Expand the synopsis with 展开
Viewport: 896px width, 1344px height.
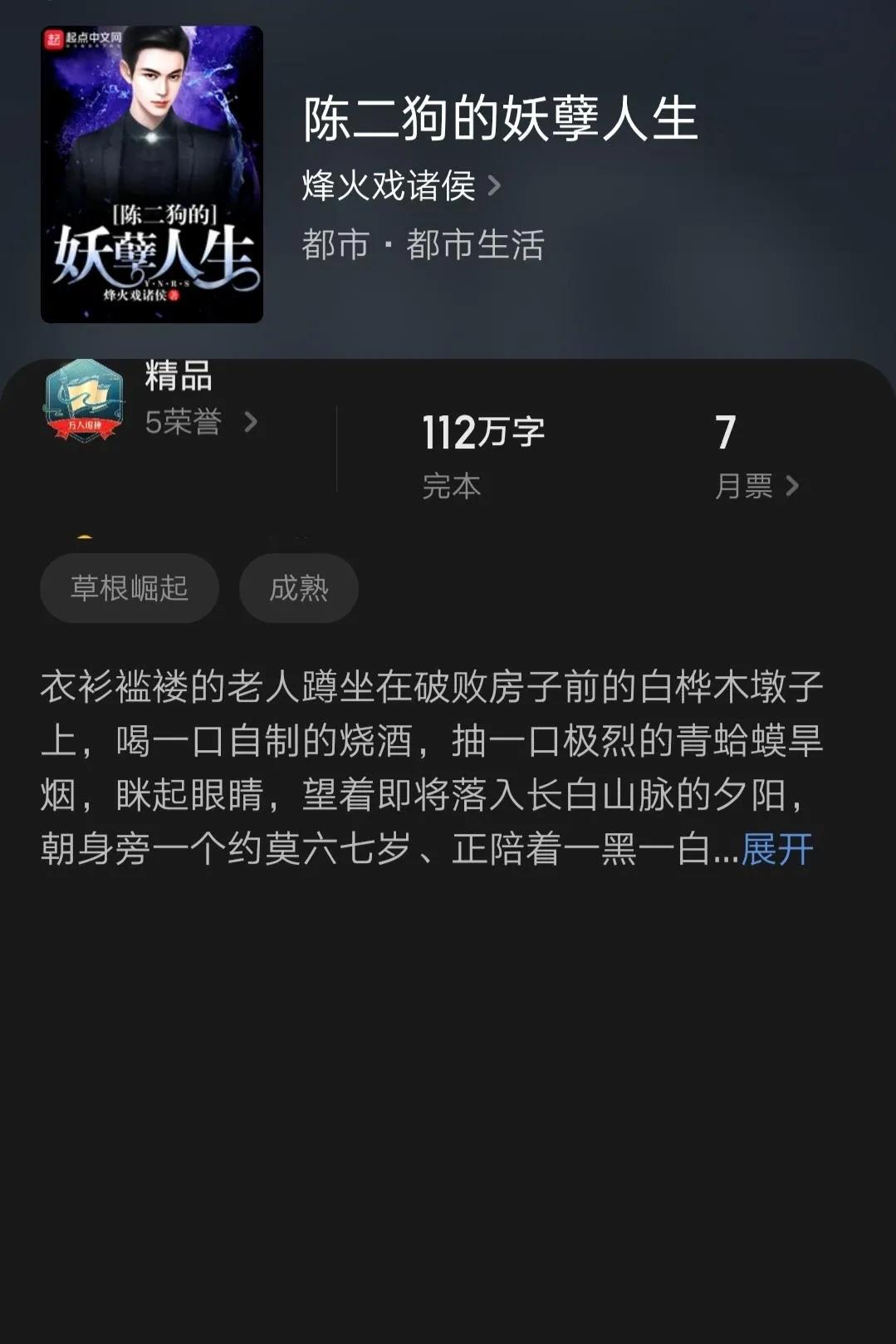click(x=776, y=849)
